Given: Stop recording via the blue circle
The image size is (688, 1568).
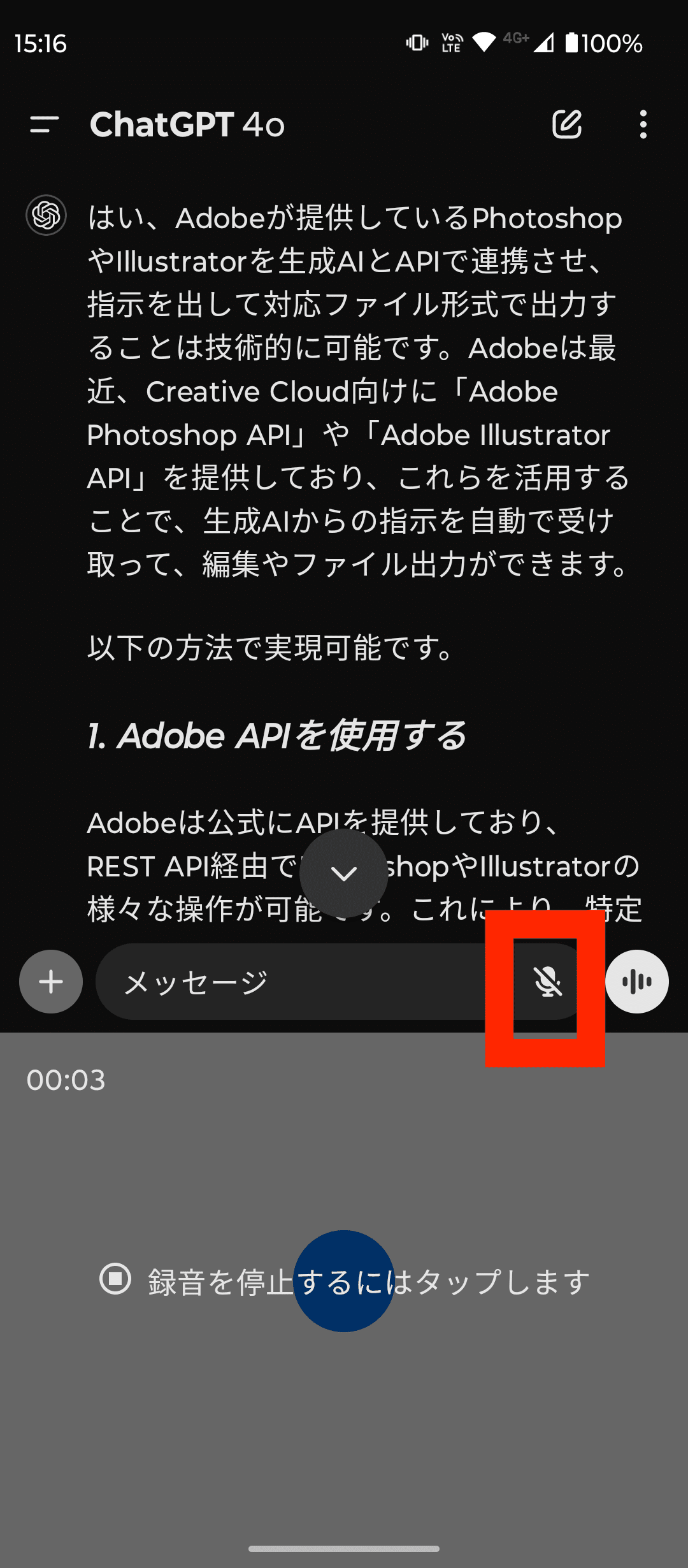Looking at the screenshot, I should (344, 1281).
